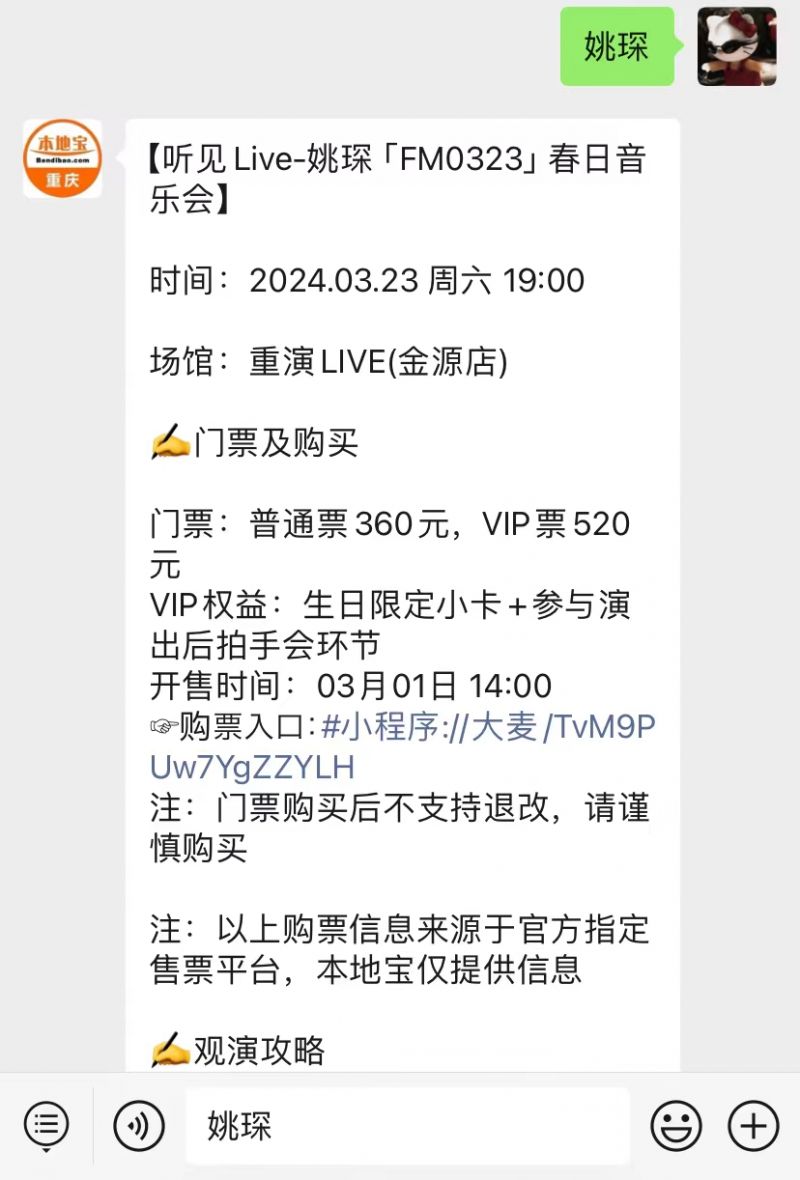Viewport: 800px width, 1180px height.
Task: Open the plus attachments menu
Action: tap(753, 1126)
